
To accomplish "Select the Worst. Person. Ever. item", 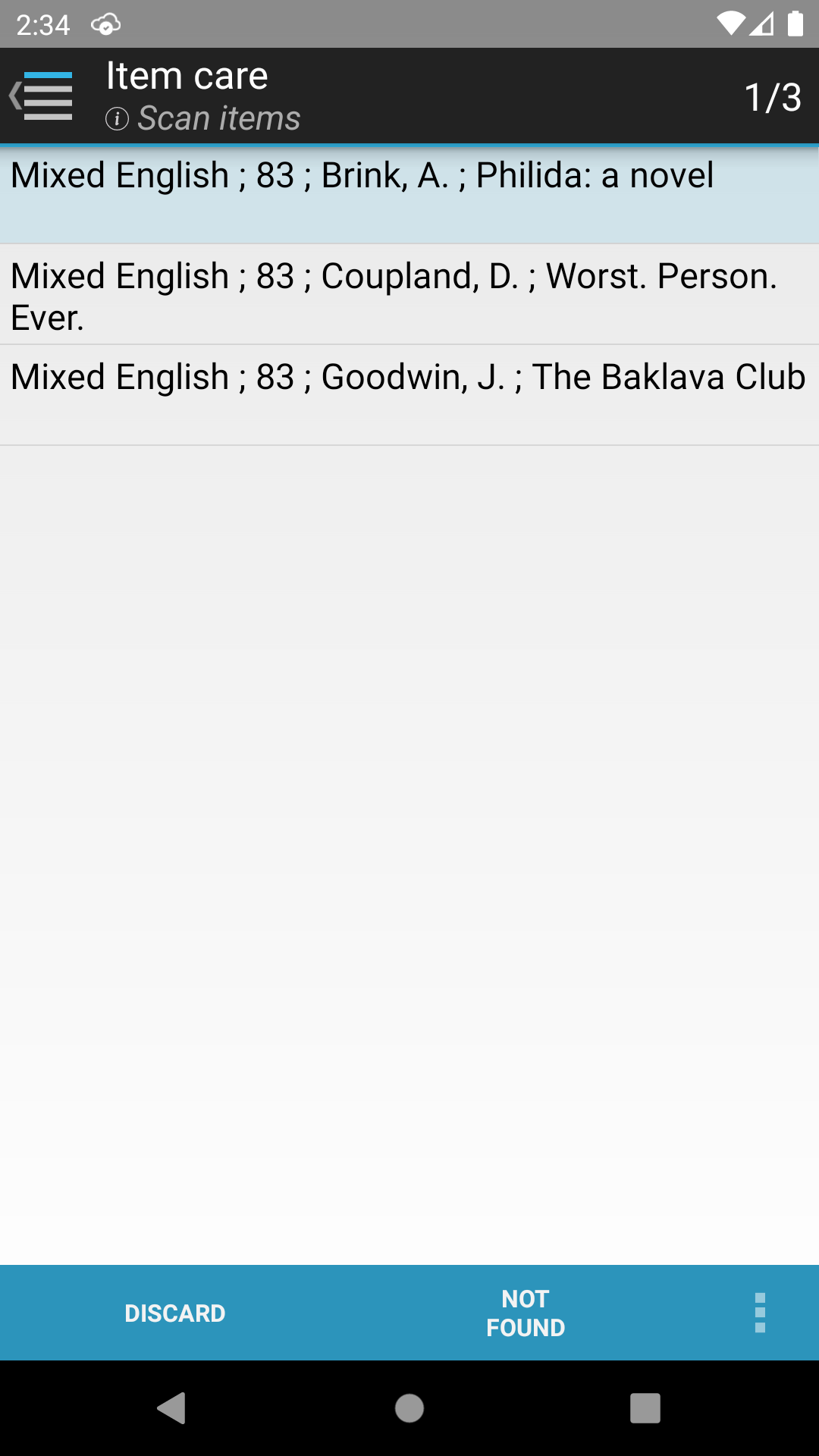I will [x=409, y=295].
